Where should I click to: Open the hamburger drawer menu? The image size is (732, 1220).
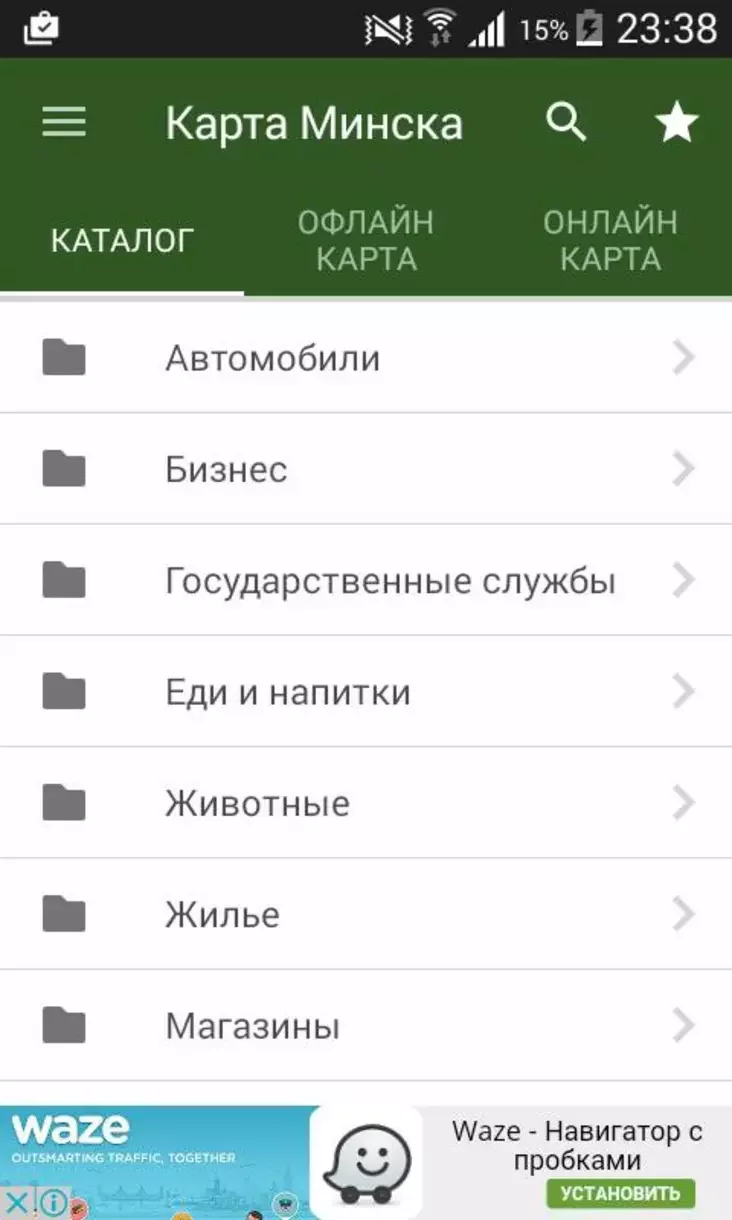(64, 123)
